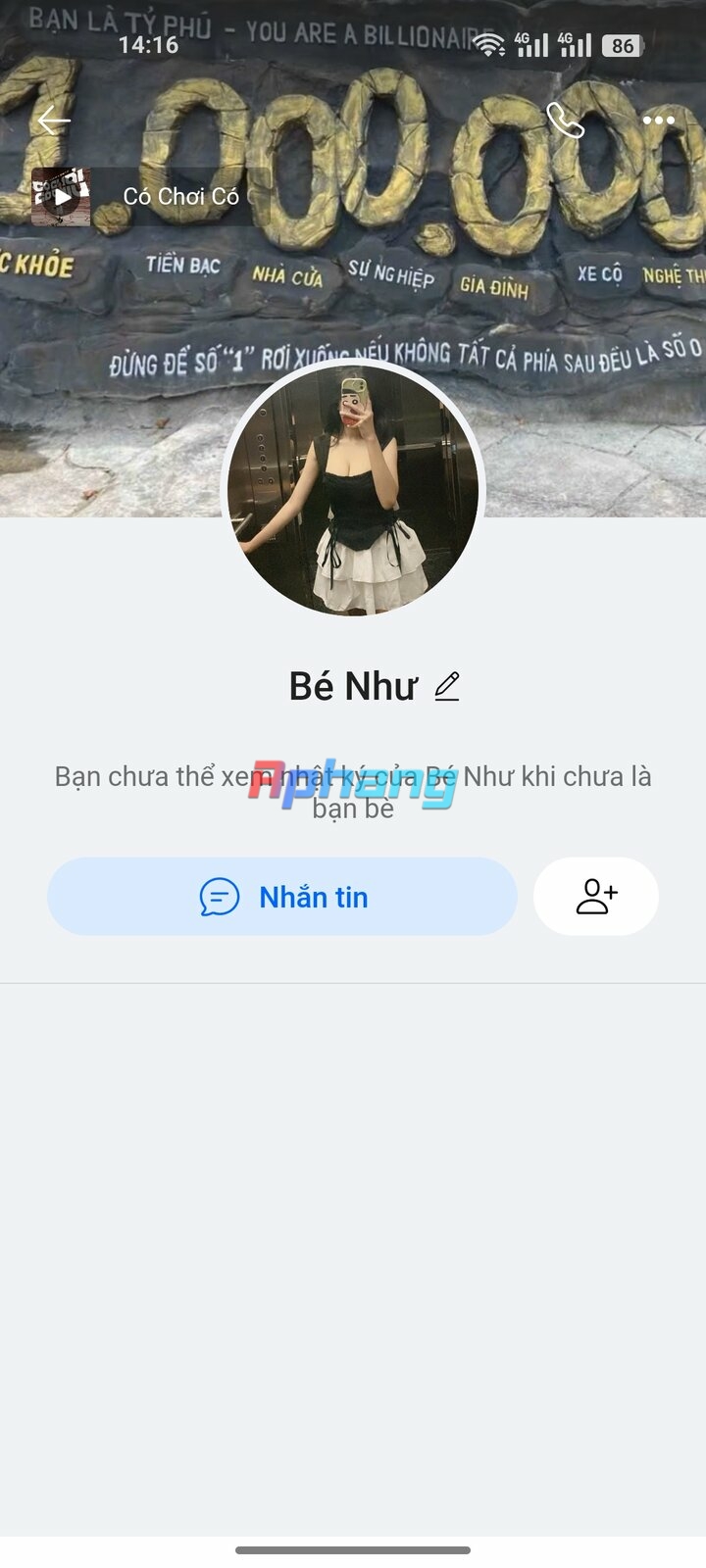Edit the Bé Như display name

pos(447,686)
